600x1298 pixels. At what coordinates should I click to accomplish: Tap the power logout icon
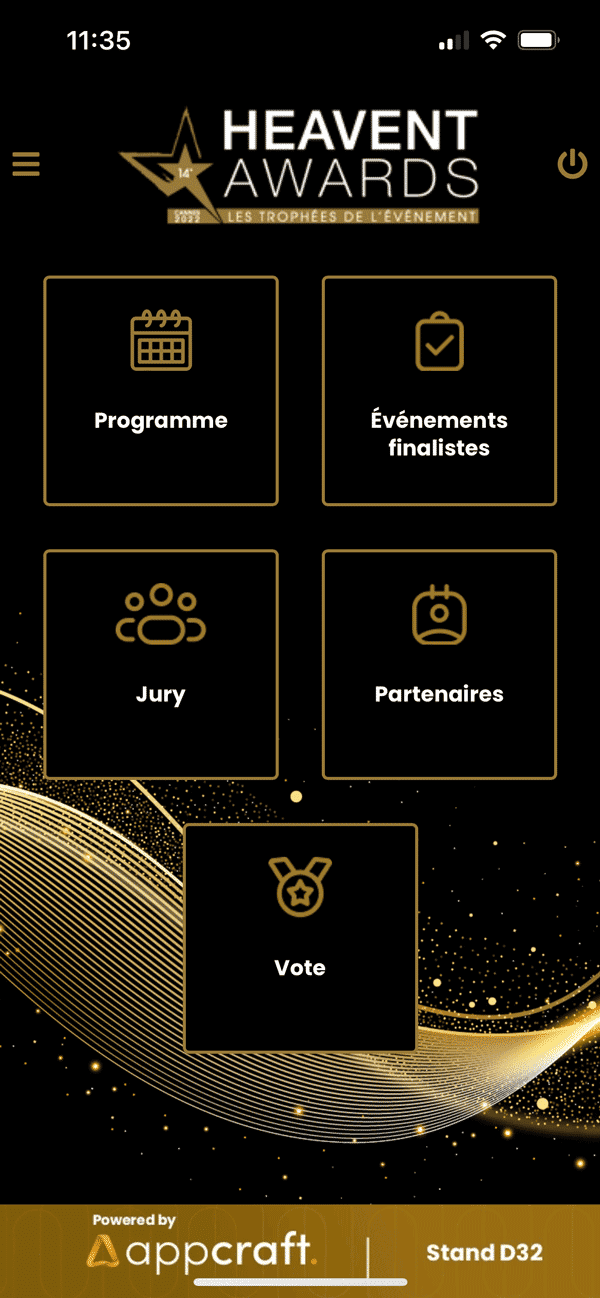(572, 164)
